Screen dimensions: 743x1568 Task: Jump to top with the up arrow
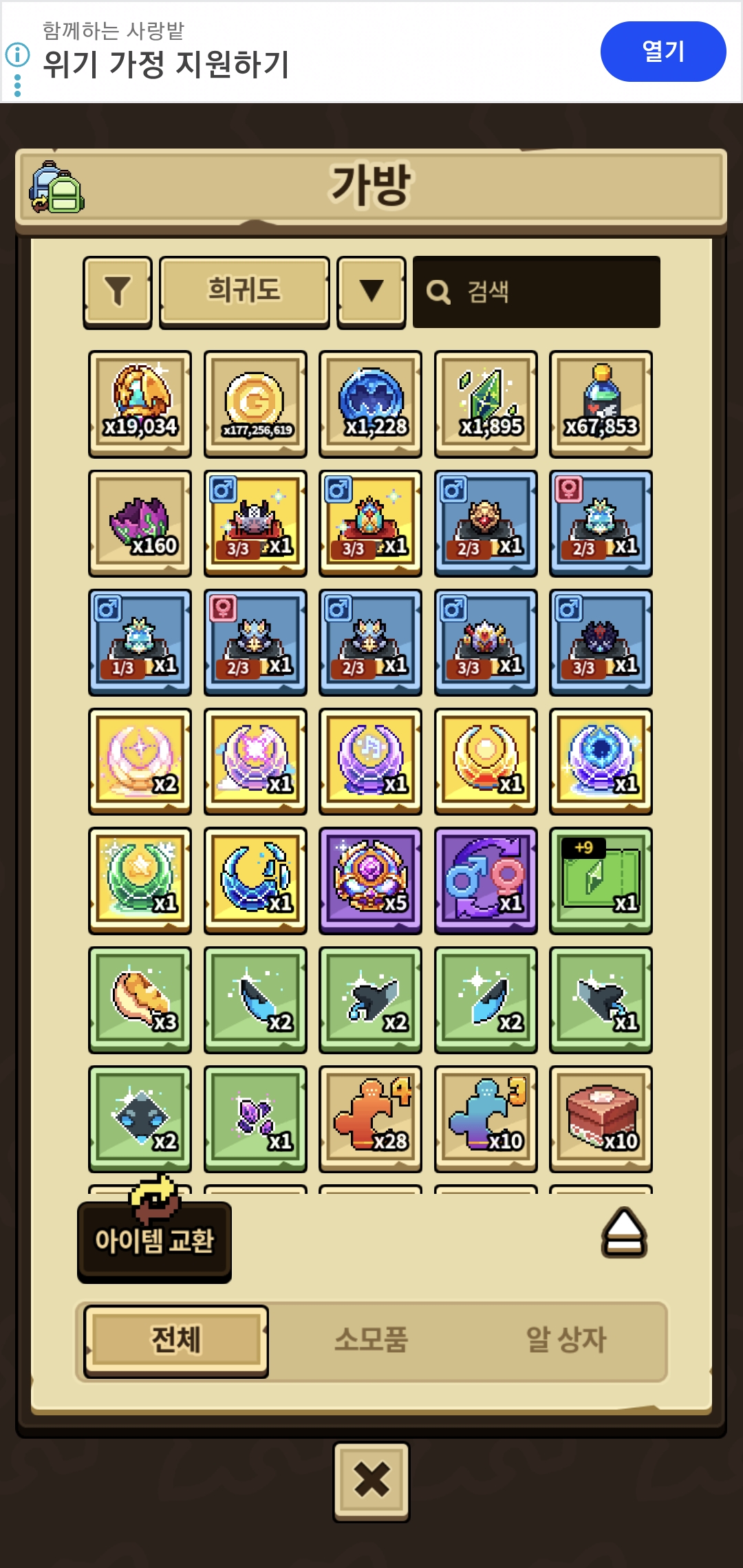[624, 1232]
